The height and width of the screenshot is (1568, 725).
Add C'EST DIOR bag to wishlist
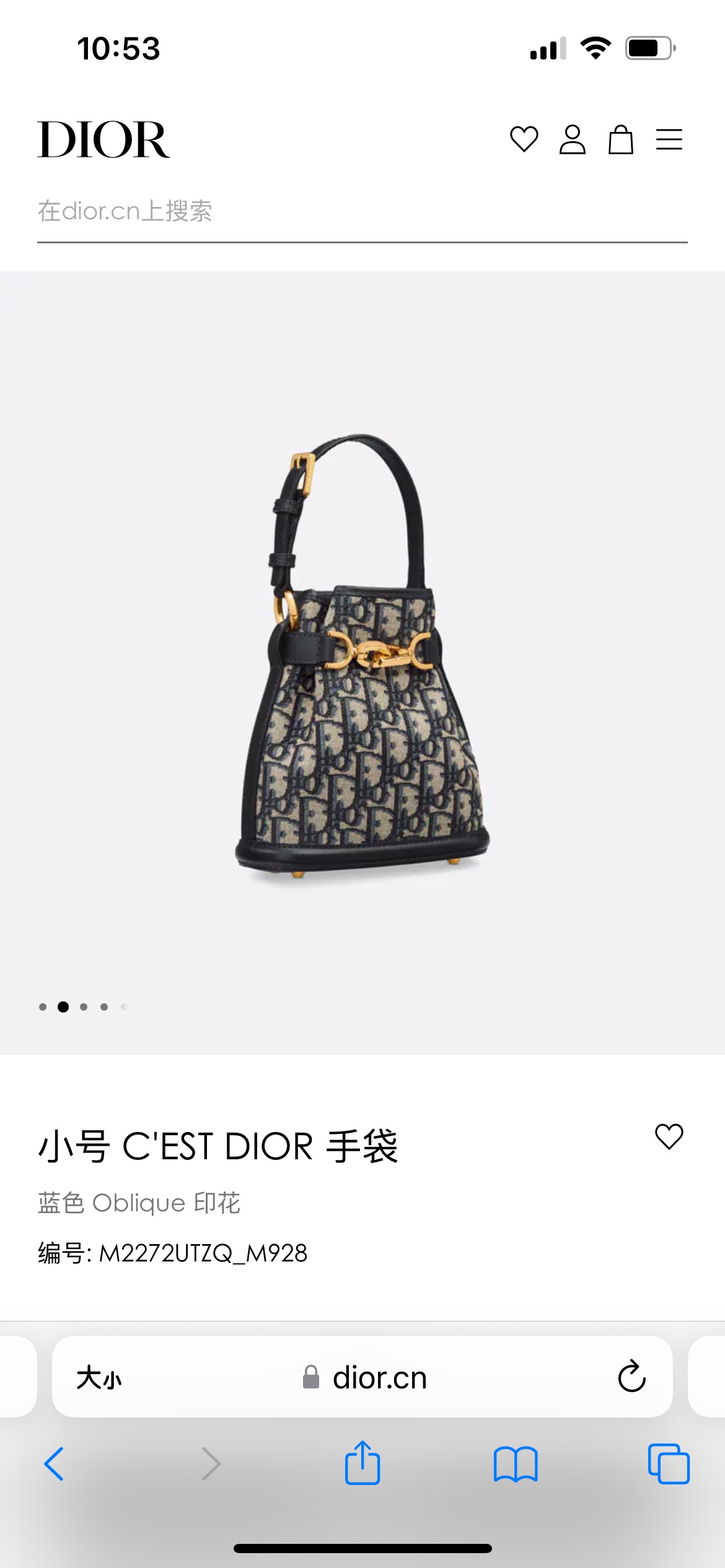pyautogui.click(x=669, y=1137)
